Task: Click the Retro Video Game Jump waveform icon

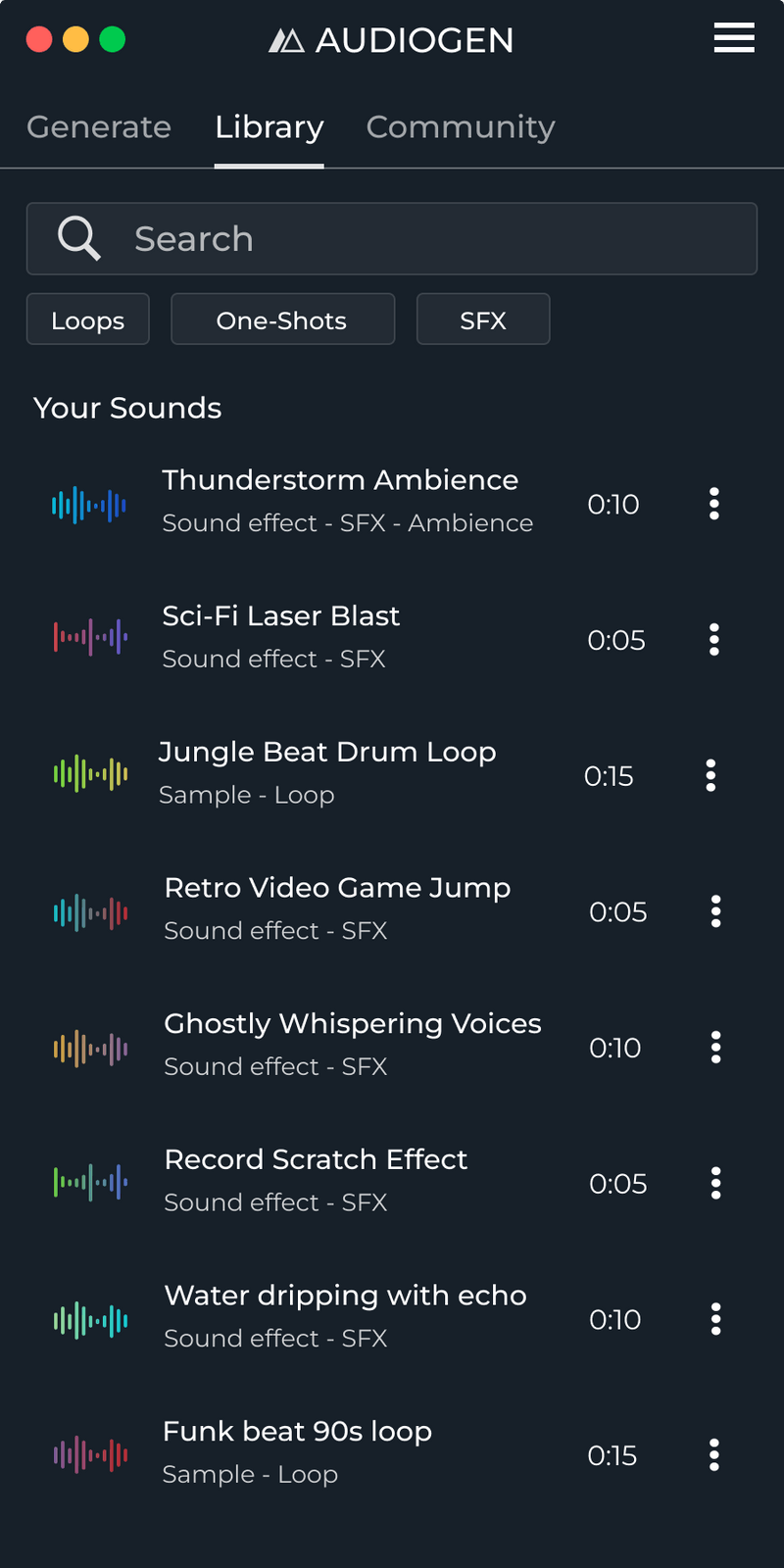Action: [90, 911]
